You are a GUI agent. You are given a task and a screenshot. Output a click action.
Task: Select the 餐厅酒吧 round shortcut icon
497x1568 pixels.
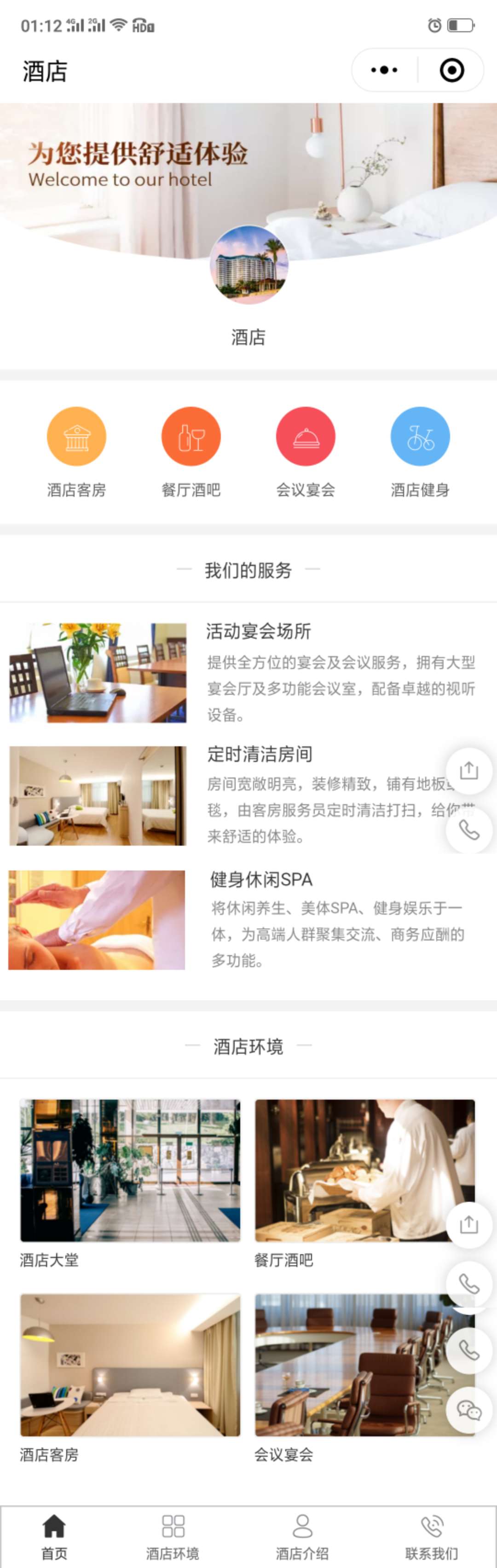(x=191, y=437)
